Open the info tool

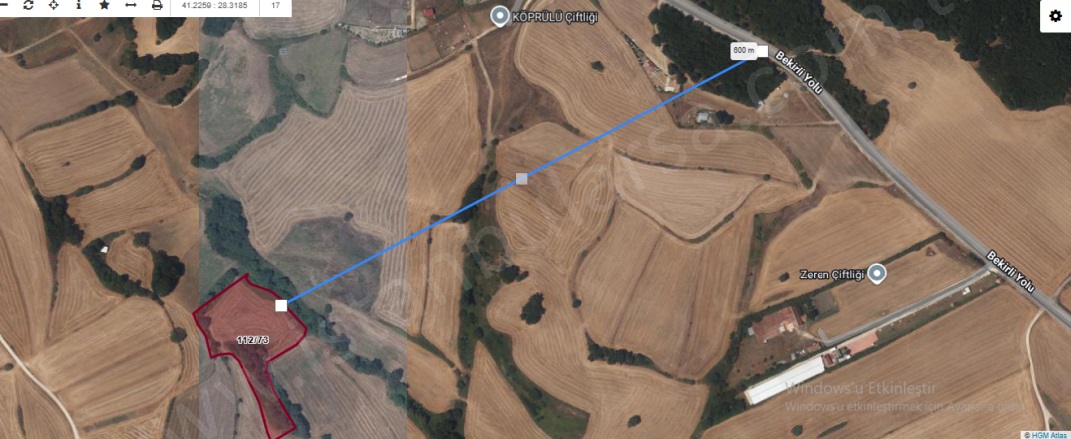tap(79, 5)
